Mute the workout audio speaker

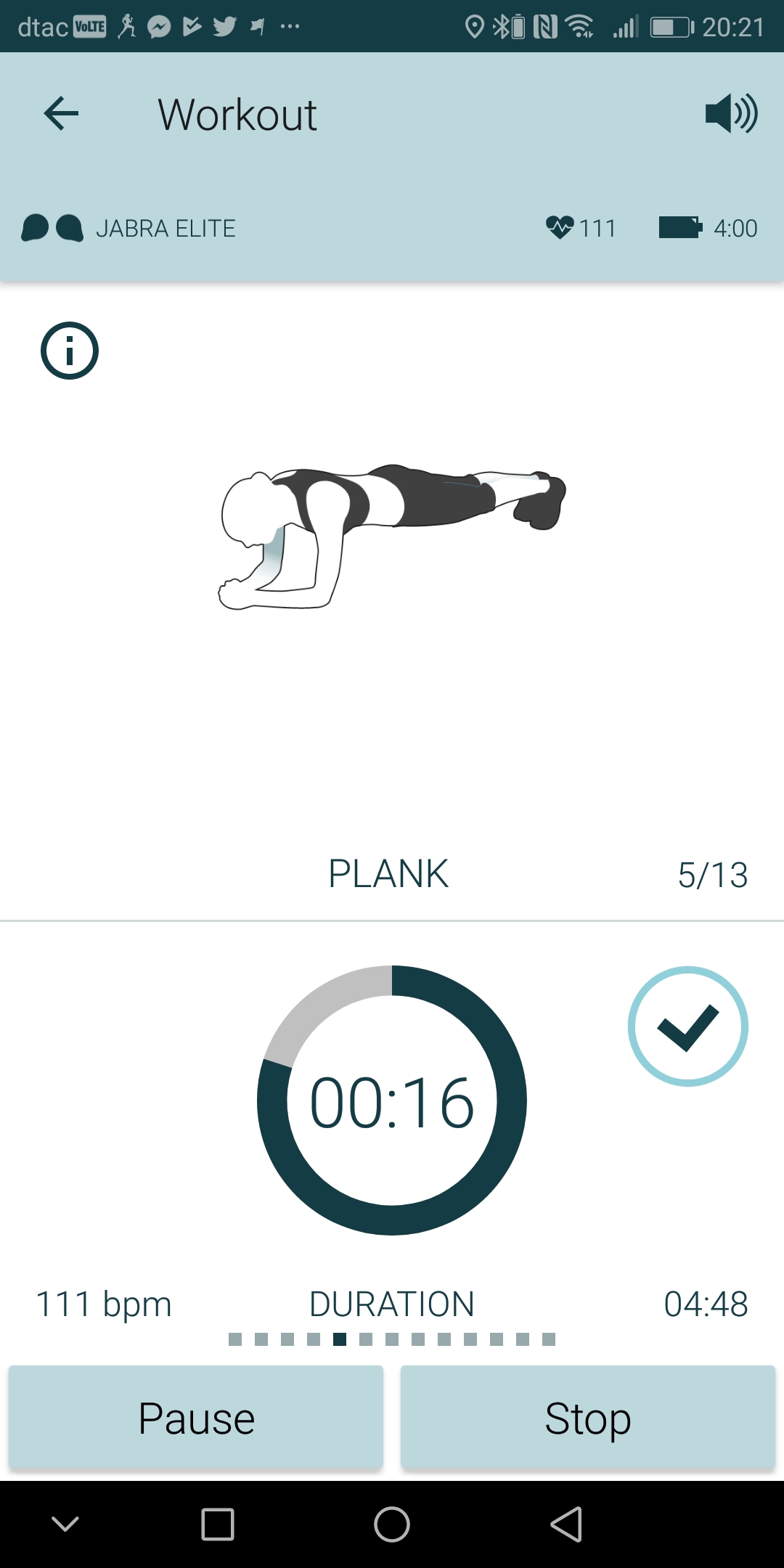point(731,114)
